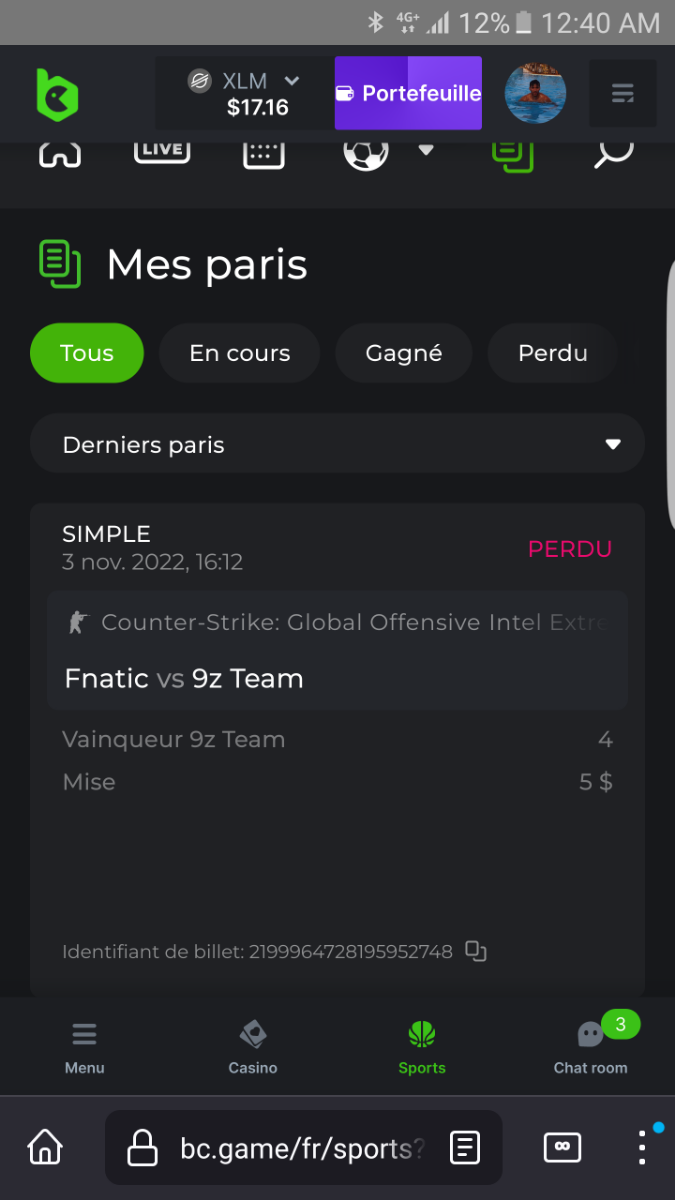Open the bottom Menu tab
This screenshot has width=675, height=1200.
tap(84, 1047)
